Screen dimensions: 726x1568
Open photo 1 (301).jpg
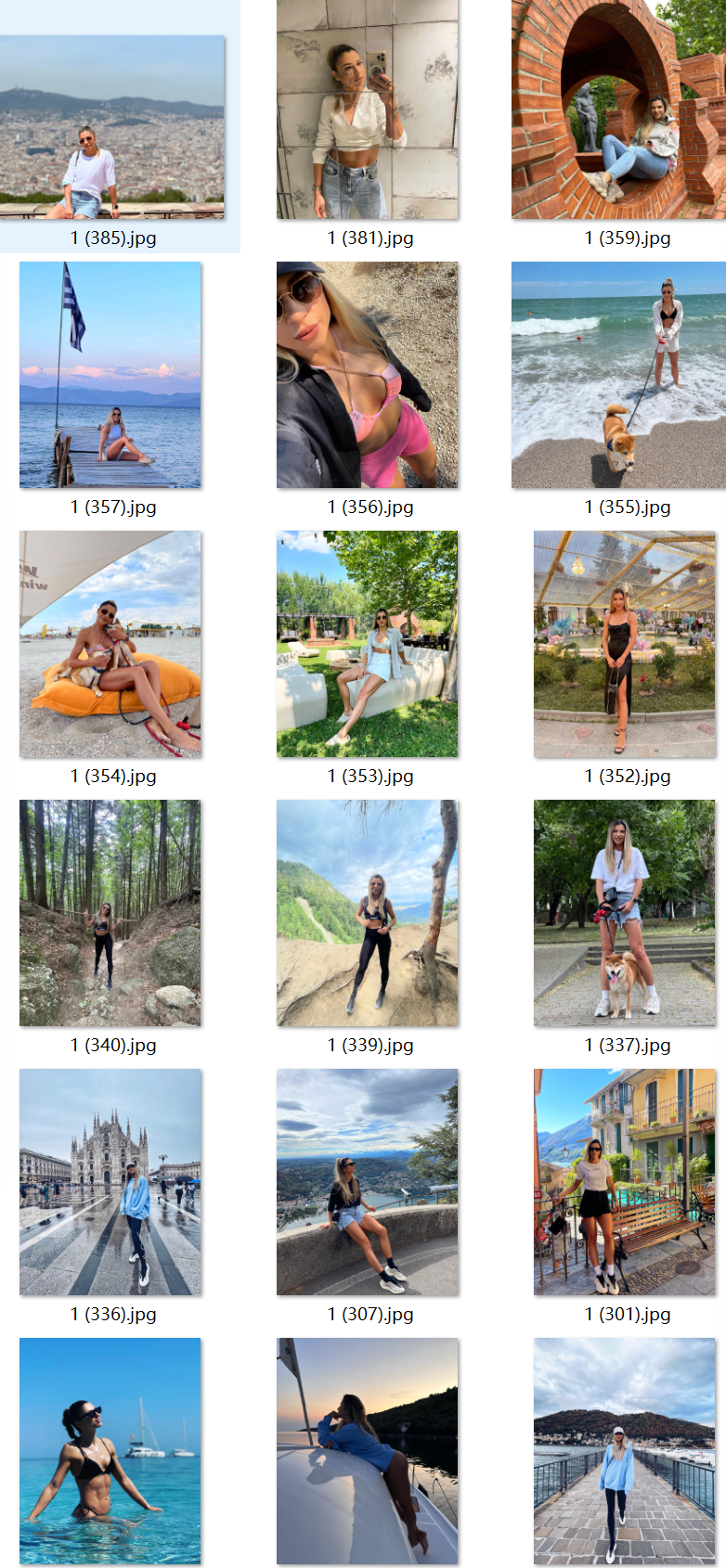624,1181
